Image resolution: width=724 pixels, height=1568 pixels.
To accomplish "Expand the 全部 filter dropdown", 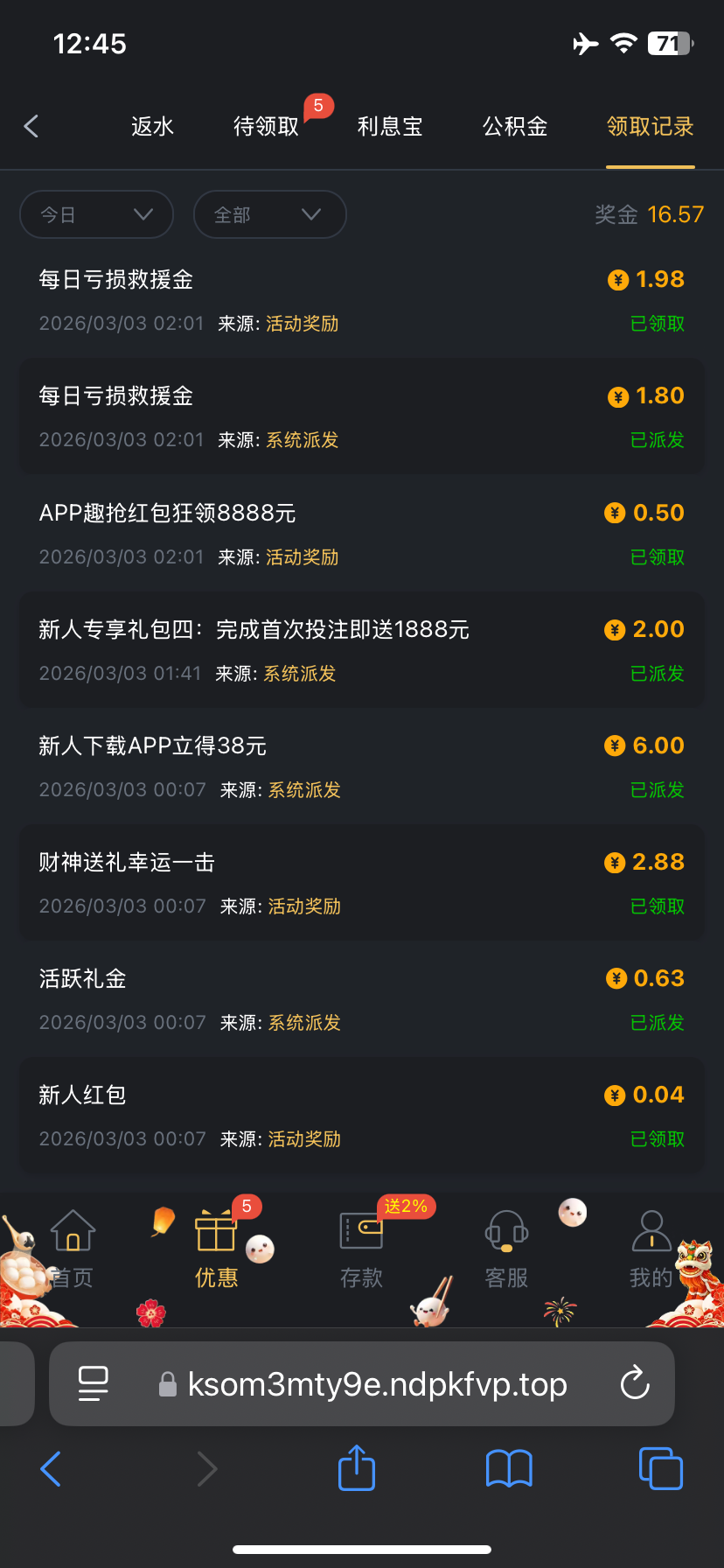I will pos(269,214).
